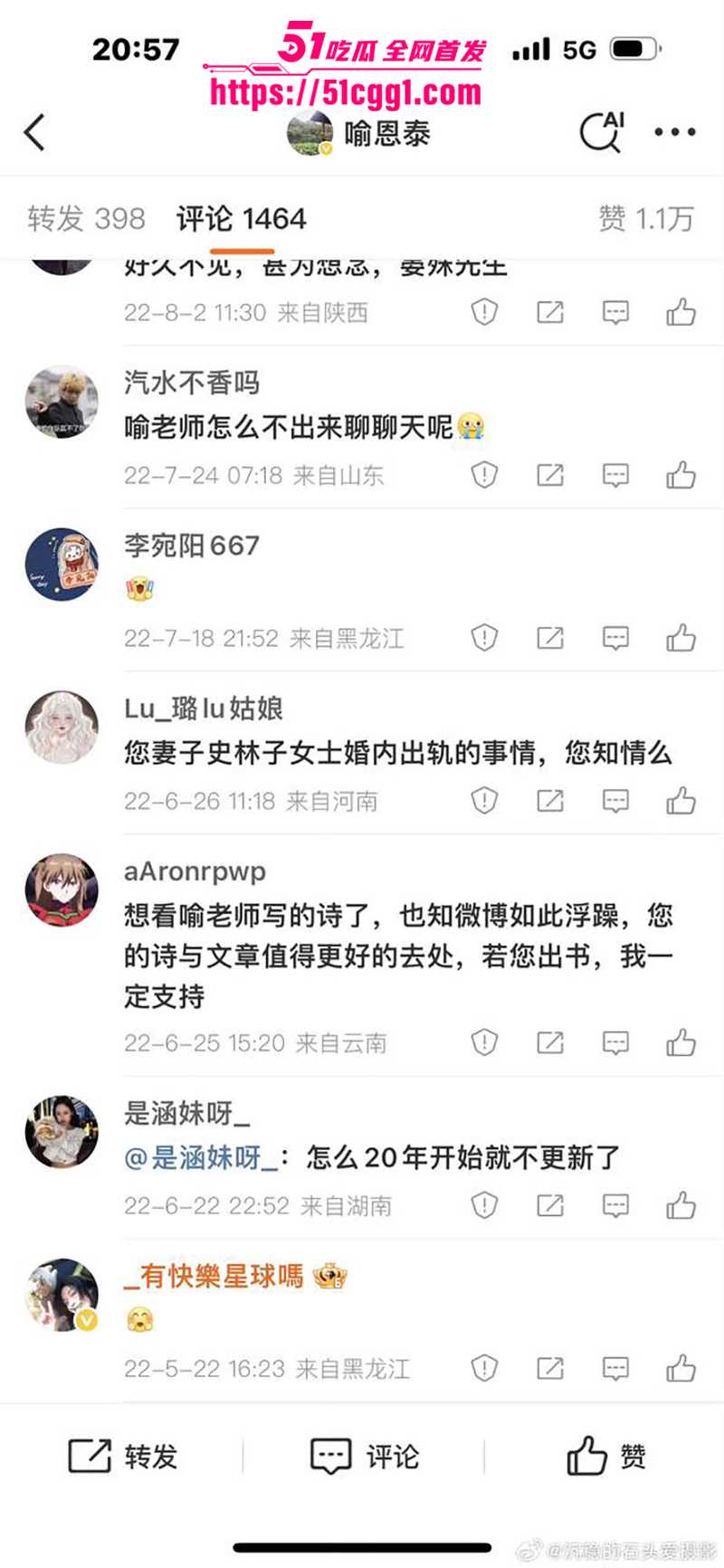Viewport: 724px width, 1568px height.
Task: Open 汽水不香吗's profile avatar
Action: tap(61, 401)
